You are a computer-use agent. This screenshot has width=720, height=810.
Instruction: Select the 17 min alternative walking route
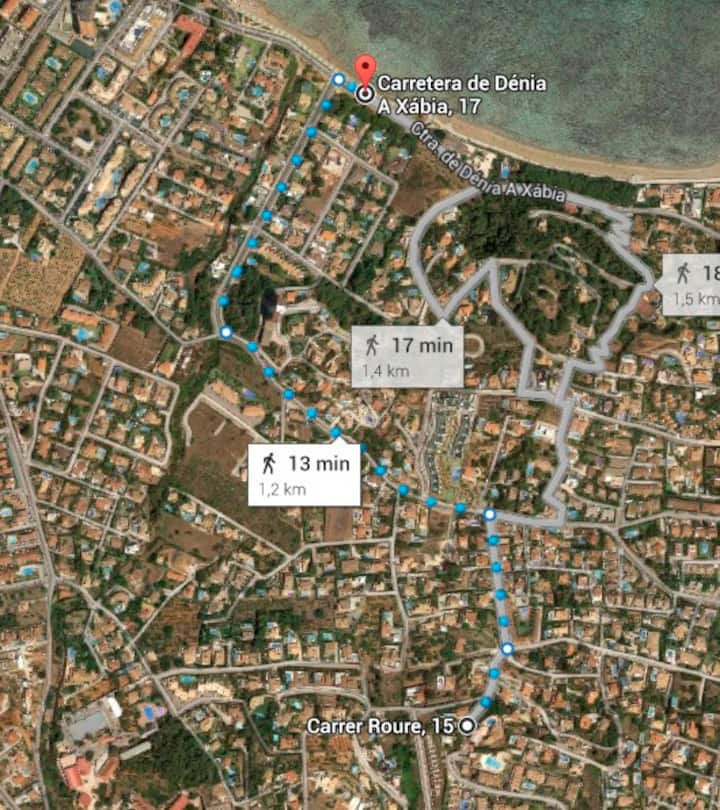(x=407, y=356)
